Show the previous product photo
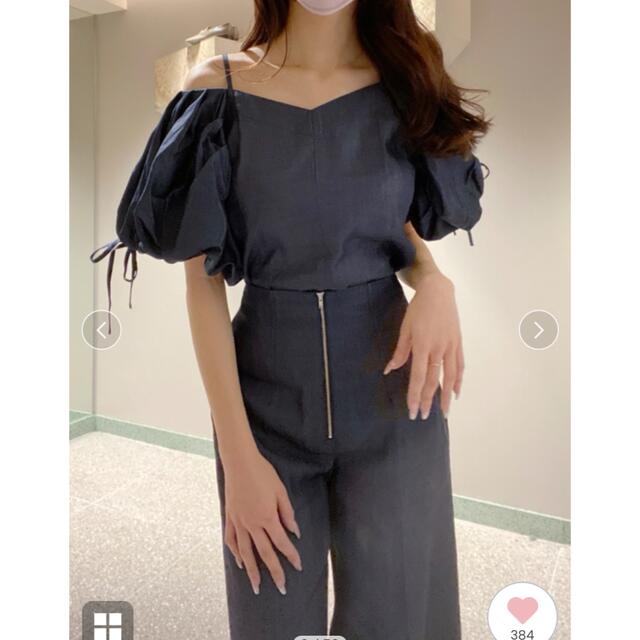Image resolution: width=640 pixels, height=640 pixels. (x=101, y=329)
